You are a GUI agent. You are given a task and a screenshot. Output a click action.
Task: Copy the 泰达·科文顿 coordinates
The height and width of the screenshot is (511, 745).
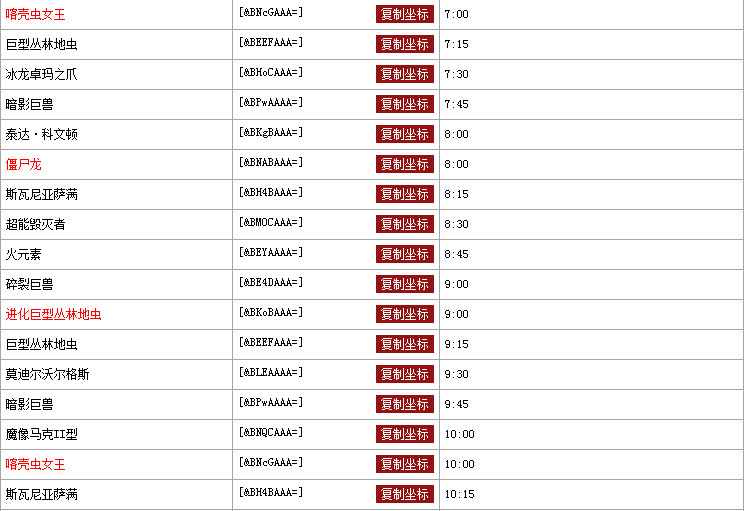pyautogui.click(x=405, y=134)
